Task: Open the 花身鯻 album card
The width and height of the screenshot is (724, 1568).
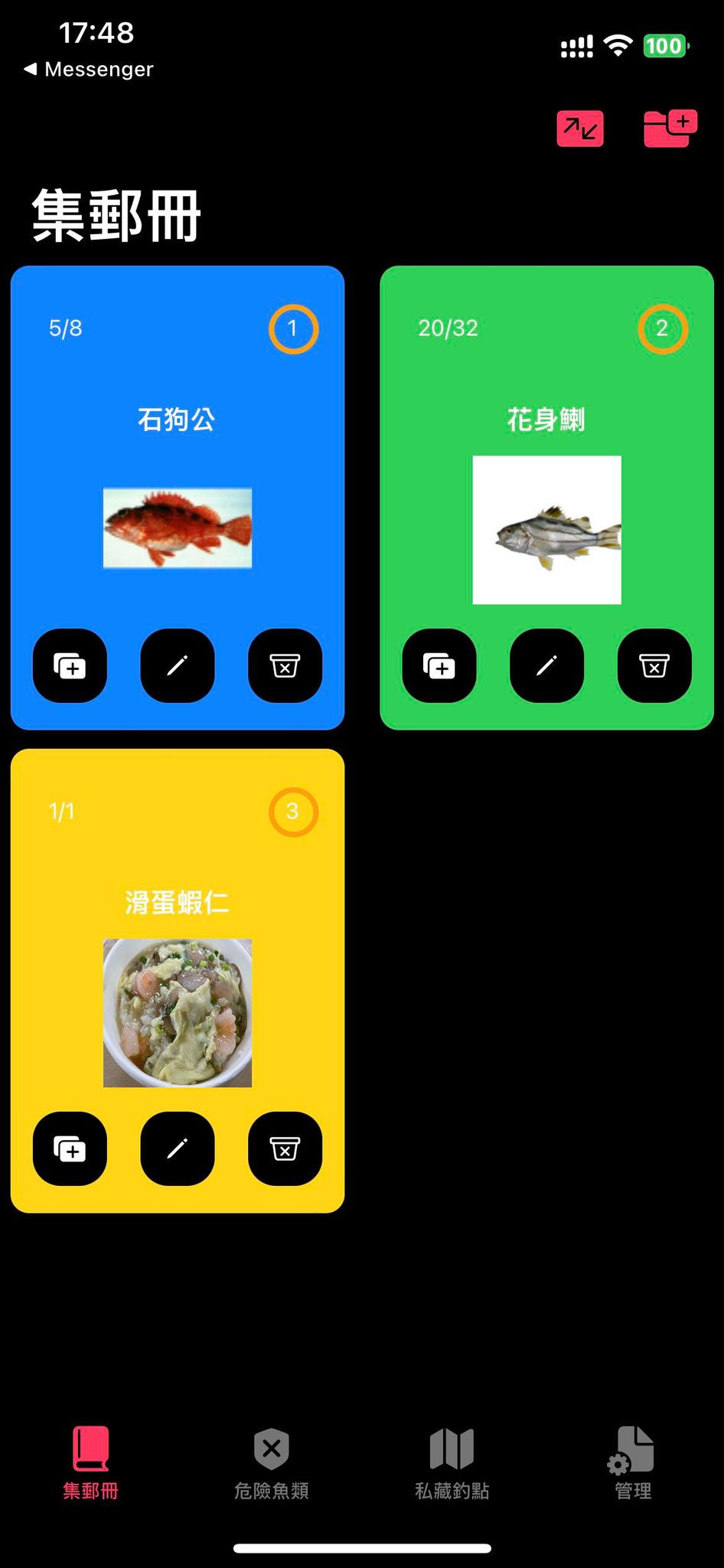Action: 546,490
